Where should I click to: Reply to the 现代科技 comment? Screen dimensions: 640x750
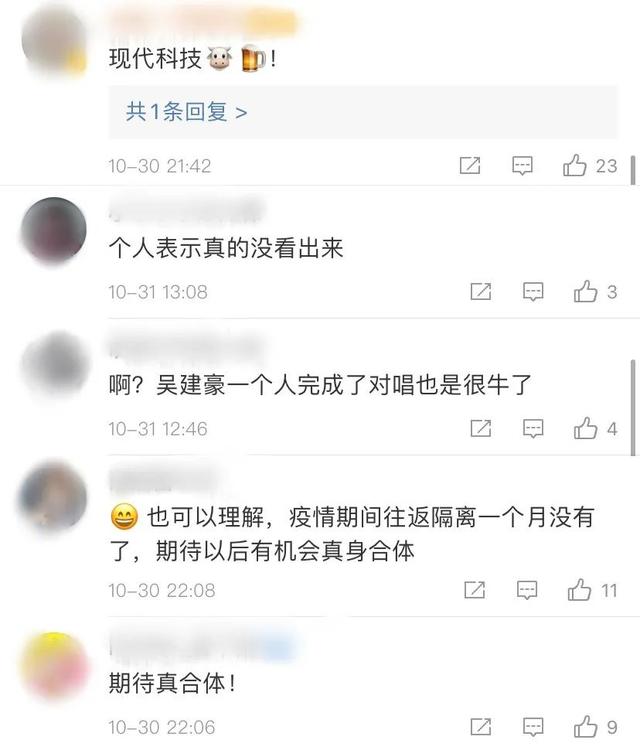(522, 166)
